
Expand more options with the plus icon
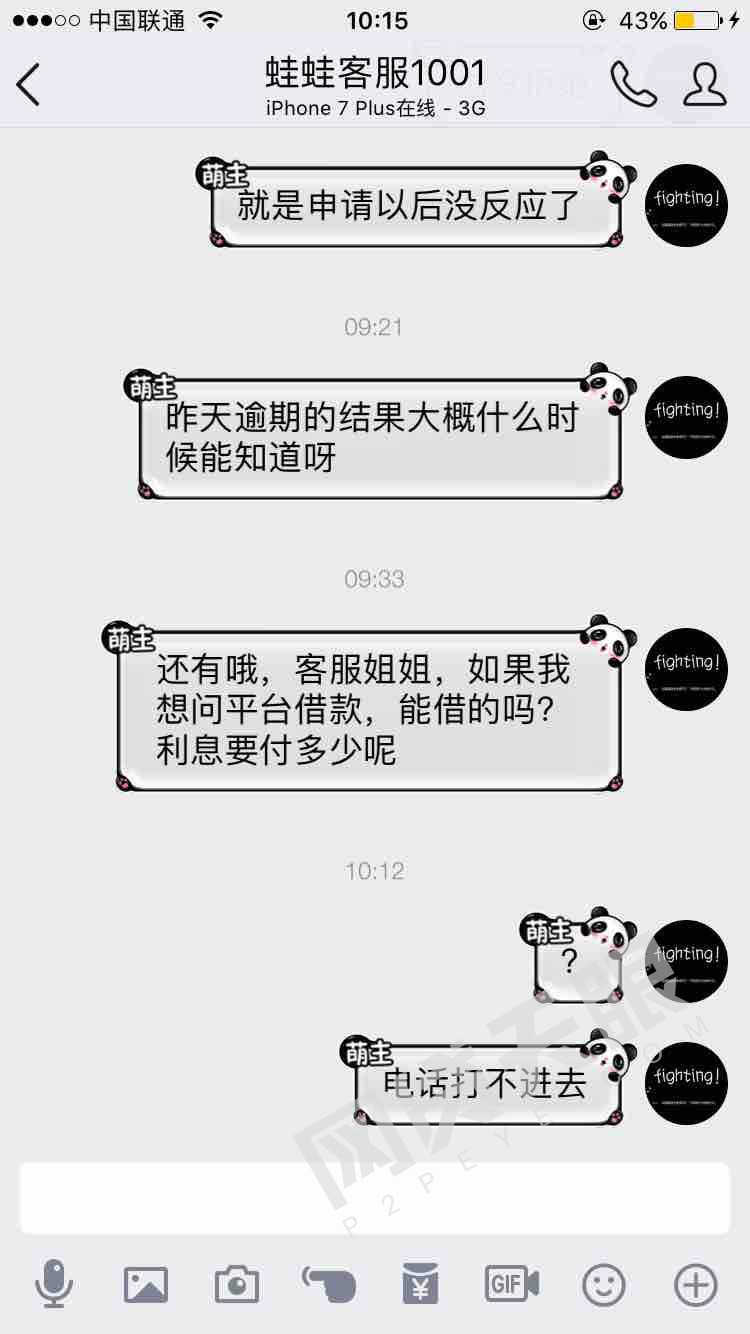point(696,1284)
